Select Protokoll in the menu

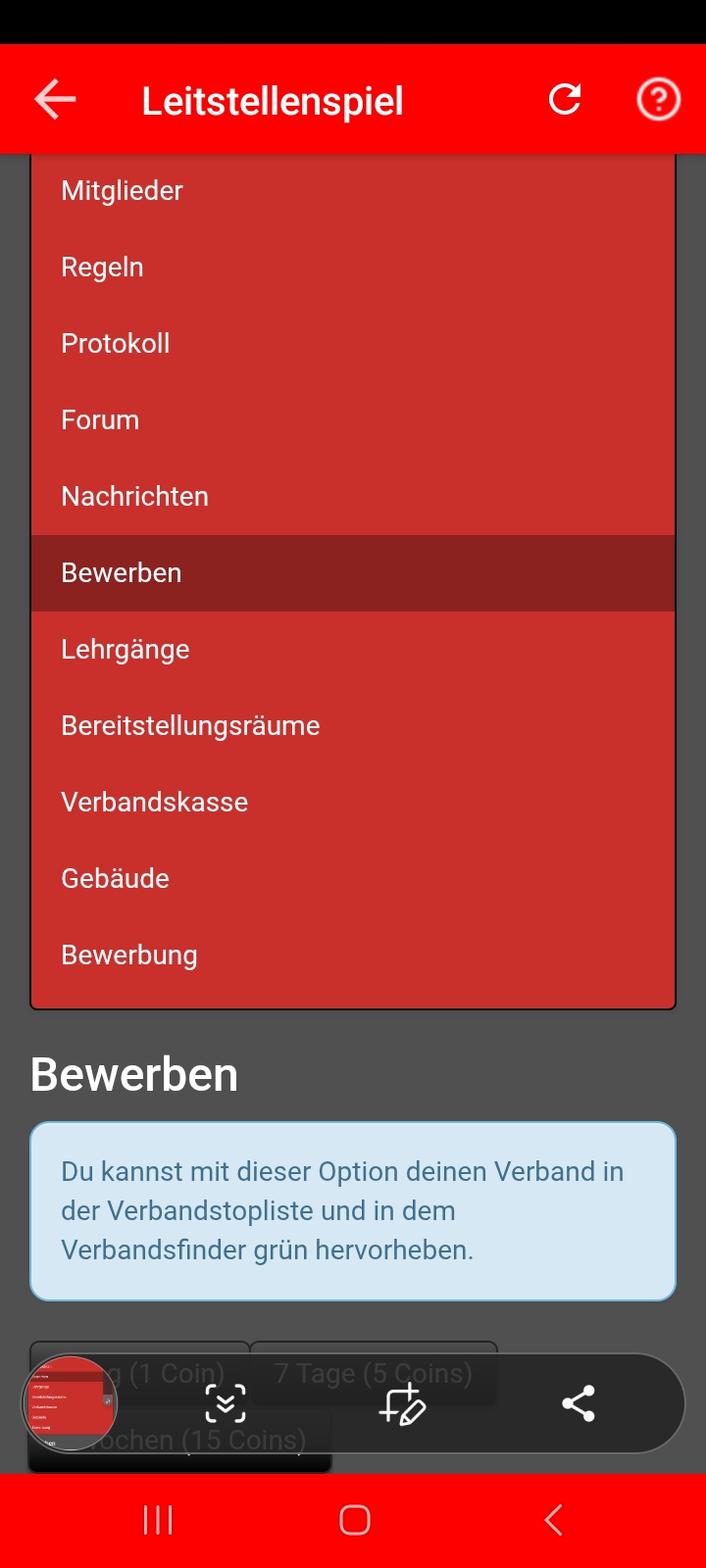pyautogui.click(x=115, y=343)
